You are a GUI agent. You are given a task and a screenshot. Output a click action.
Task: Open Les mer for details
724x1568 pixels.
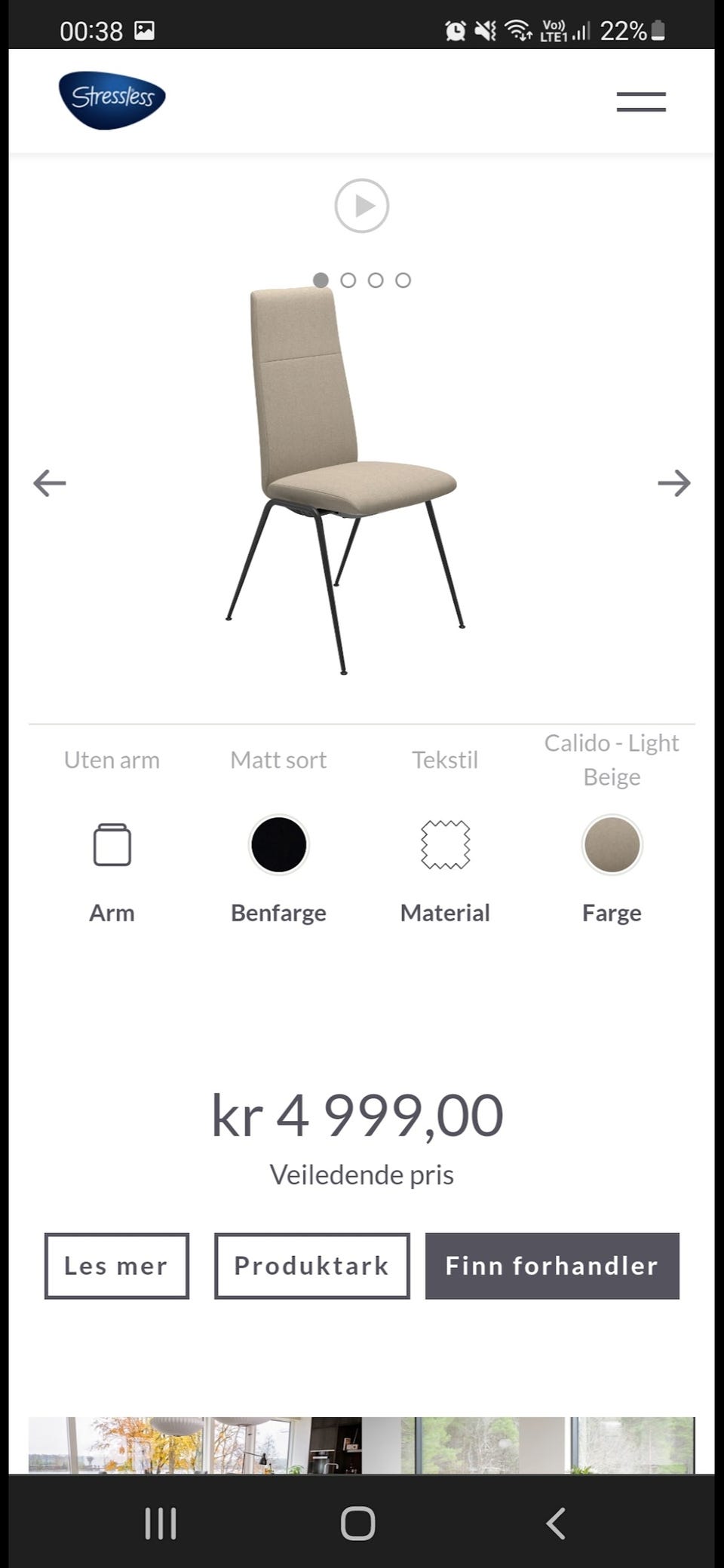coord(117,1266)
